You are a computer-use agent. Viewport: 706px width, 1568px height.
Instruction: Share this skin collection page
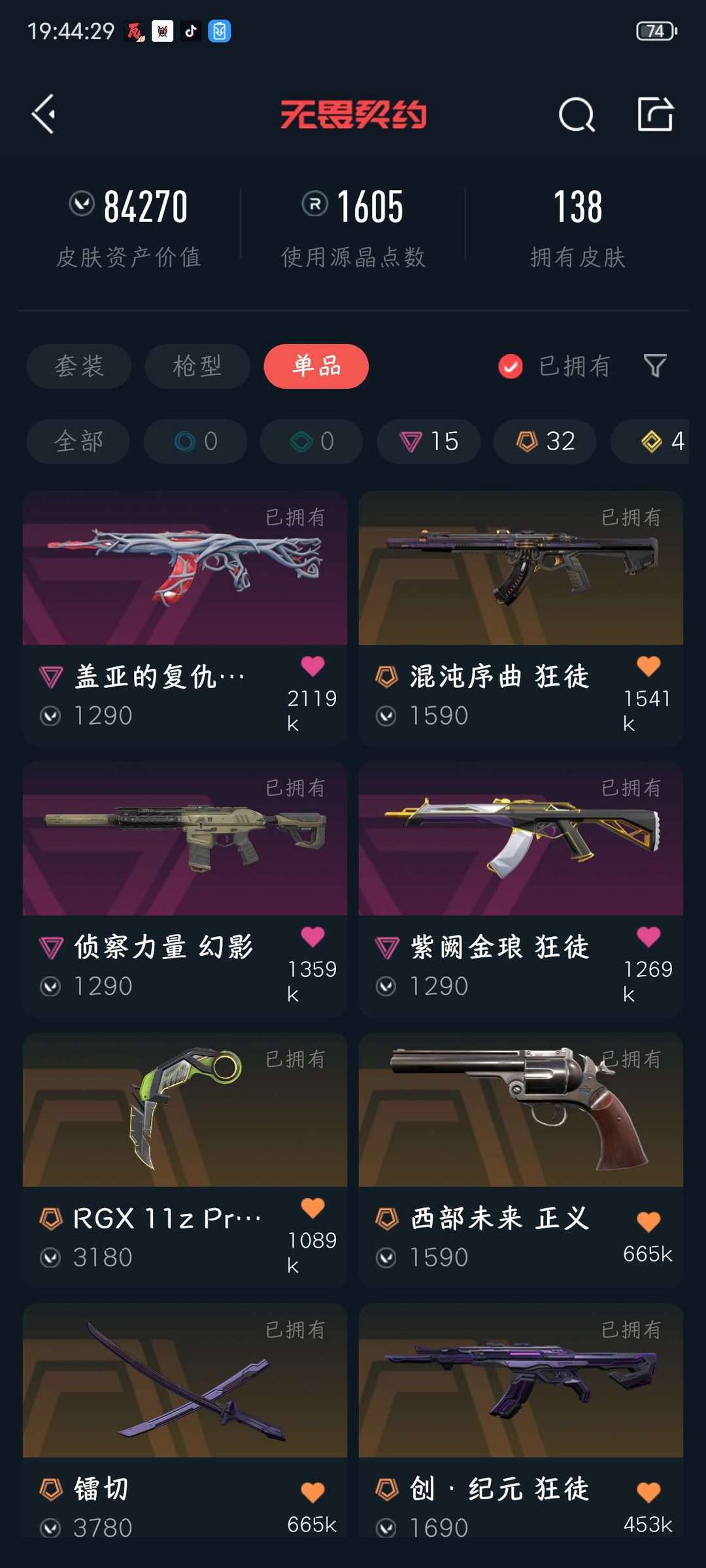pyautogui.click(x=655, y=114)
